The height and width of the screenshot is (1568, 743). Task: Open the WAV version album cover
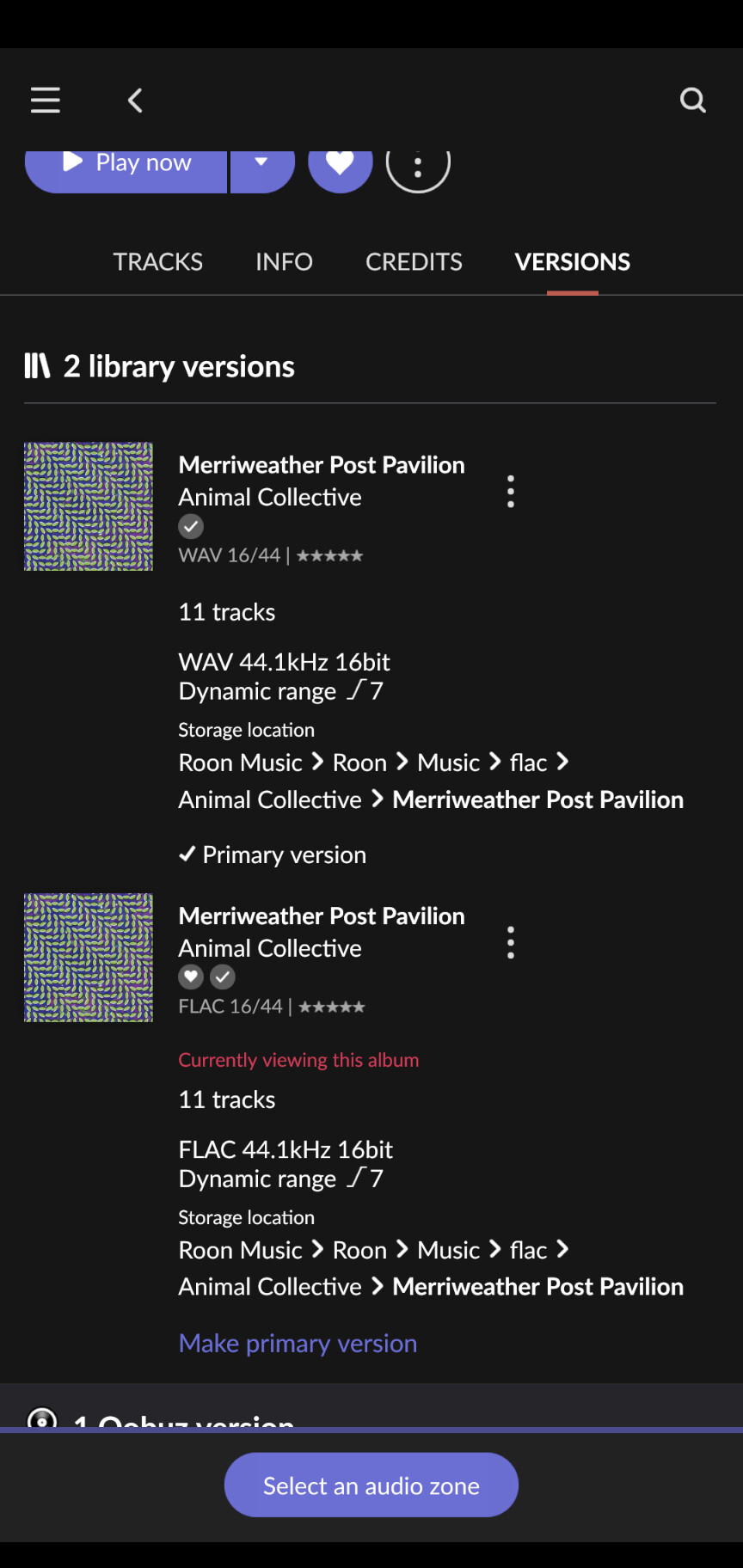click(x=89, y=506)
